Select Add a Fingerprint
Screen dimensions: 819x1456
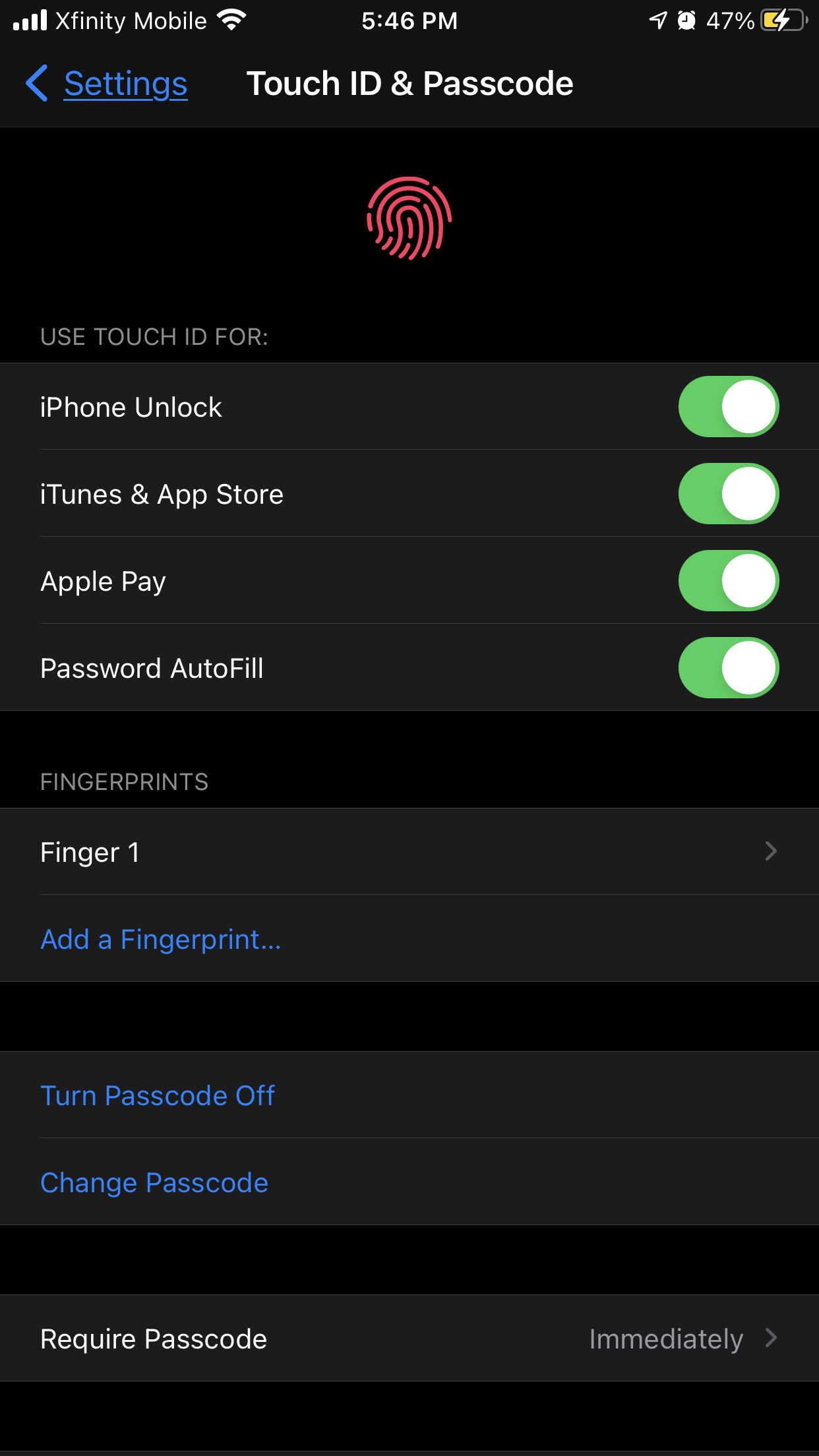pos(160,939)
